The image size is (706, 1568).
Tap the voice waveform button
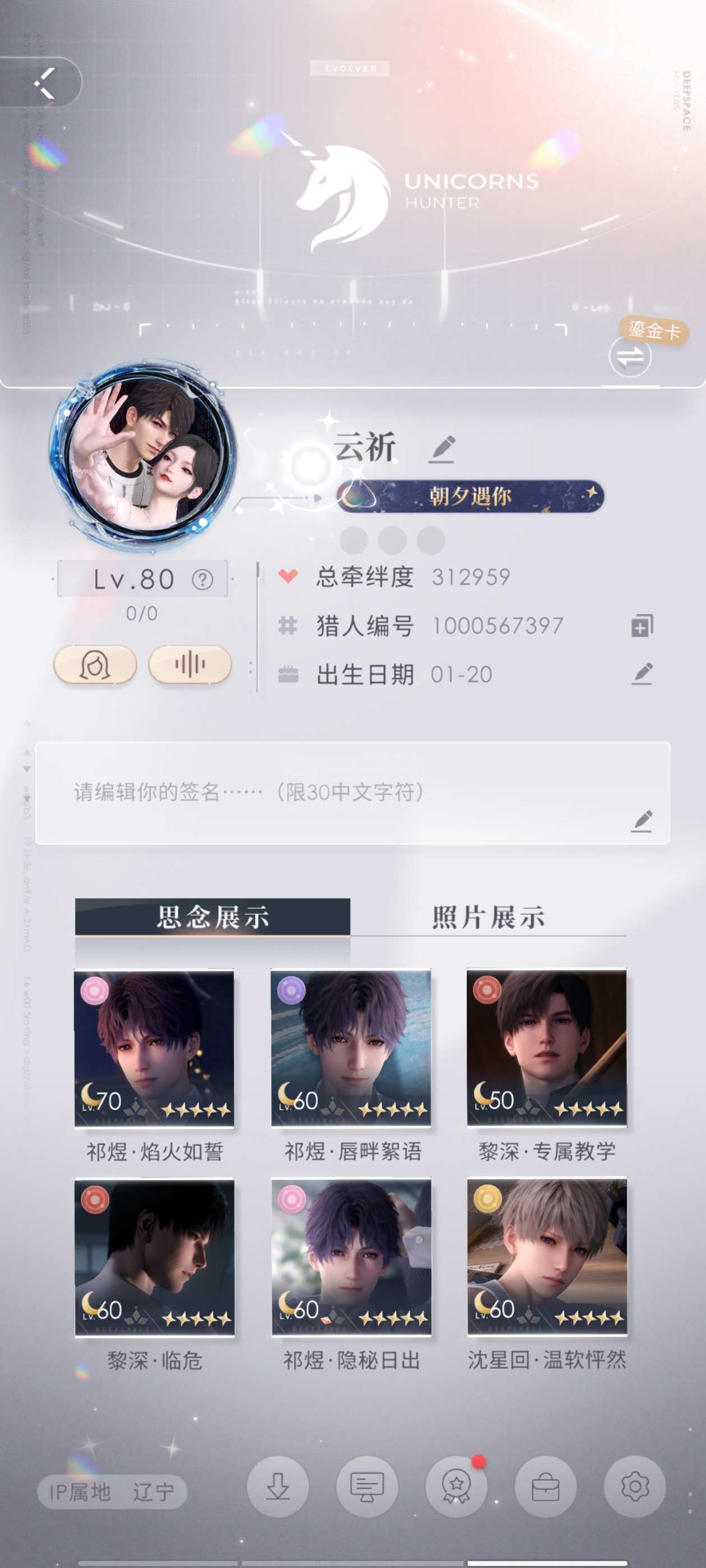click(190, 664)
